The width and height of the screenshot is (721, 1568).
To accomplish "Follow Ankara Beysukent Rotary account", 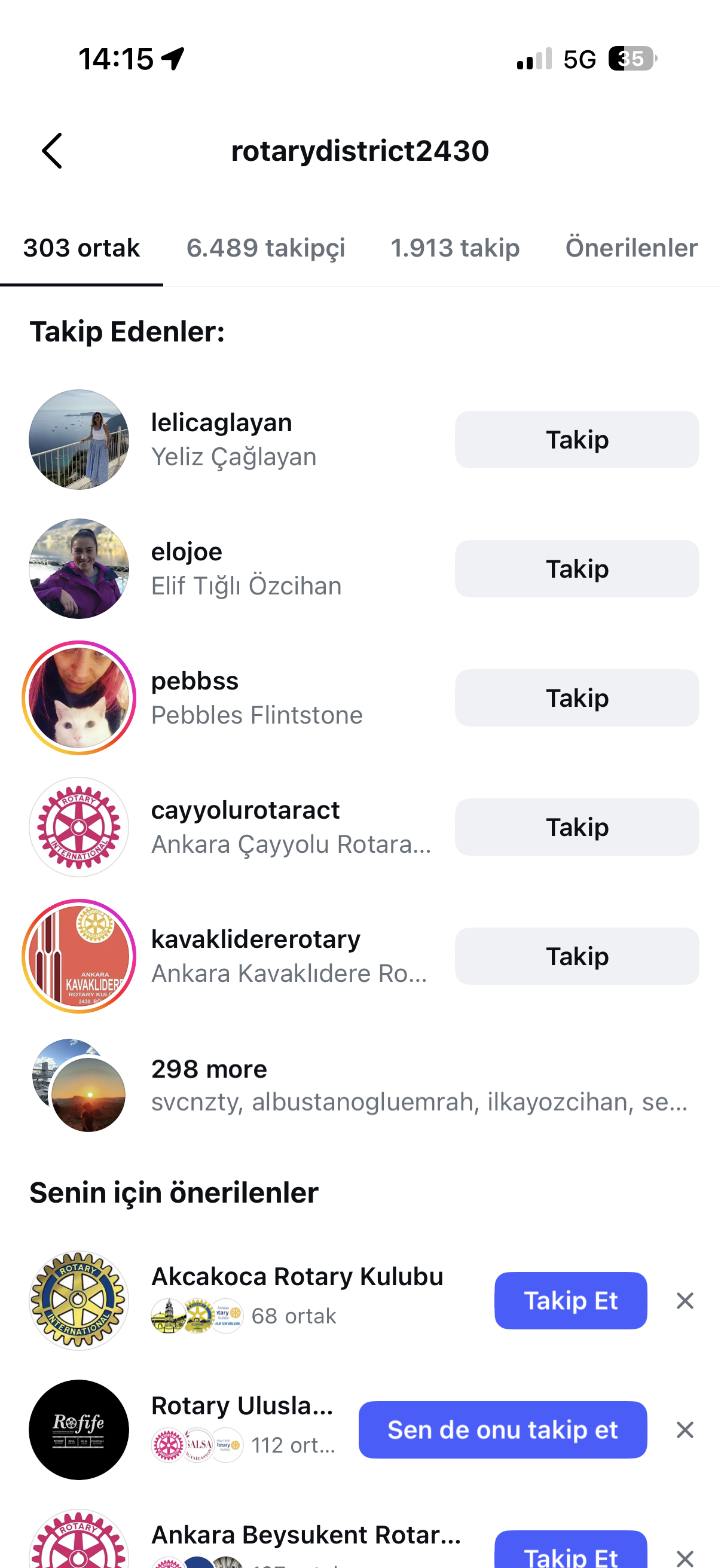I will pyautogui.click(x=570, y=1552).
